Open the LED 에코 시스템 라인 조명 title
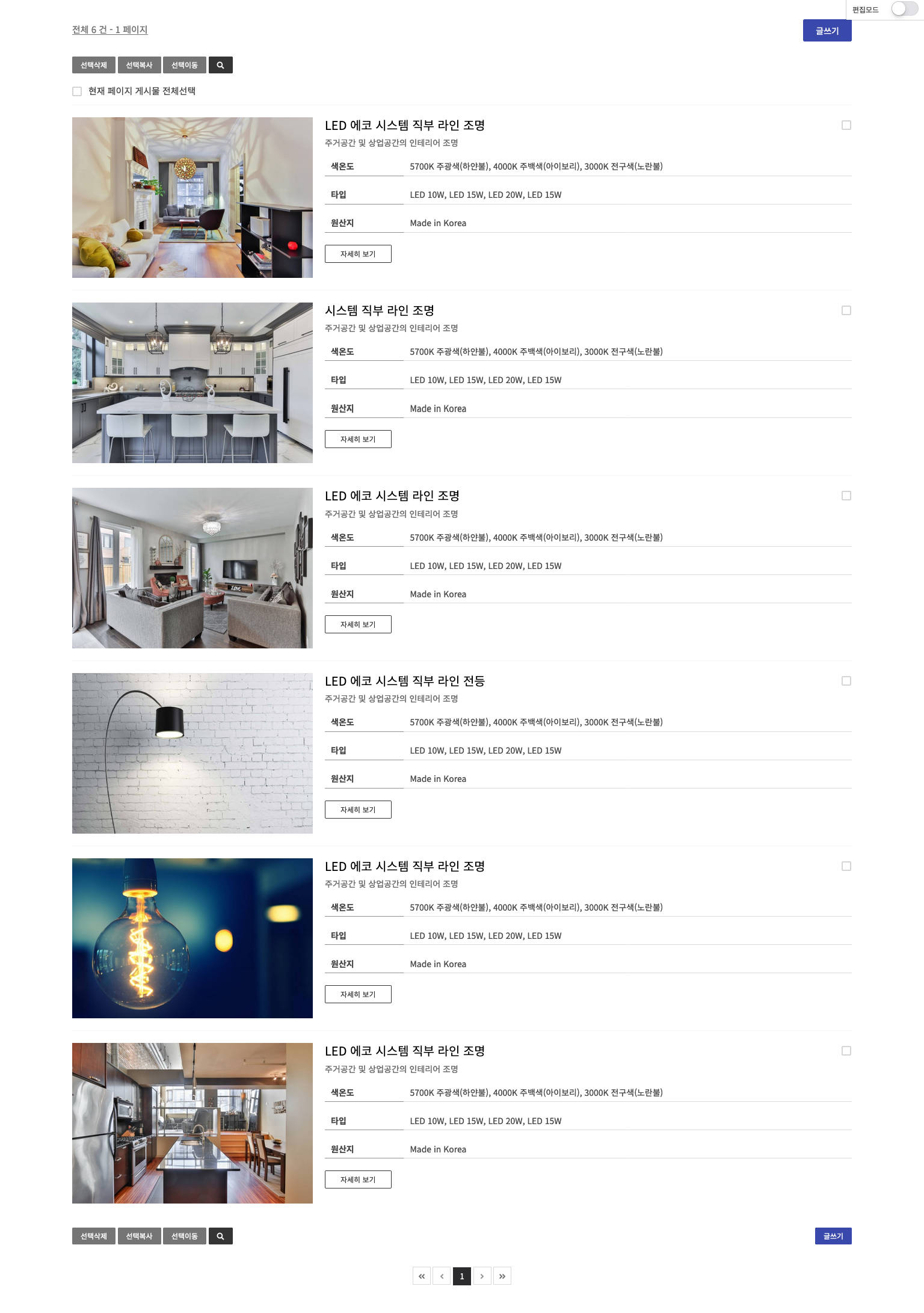 (x=392, y=496)
